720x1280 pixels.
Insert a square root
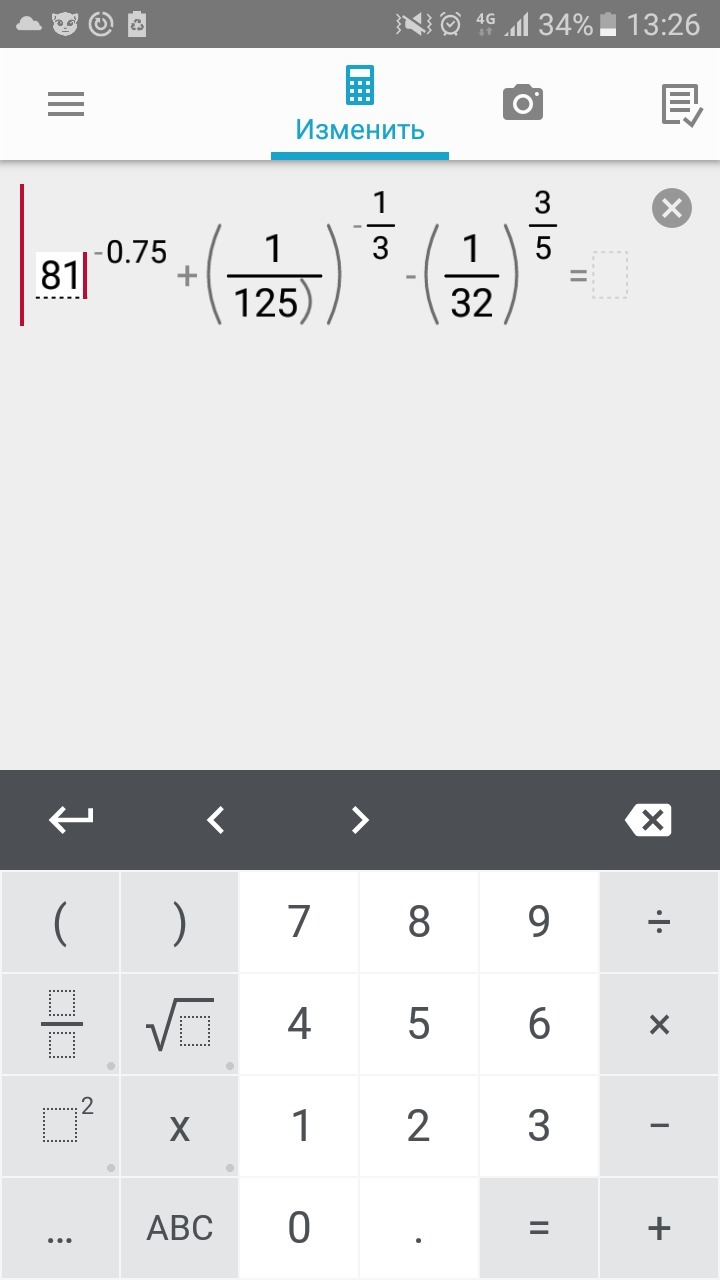(x=180, y=1024)
